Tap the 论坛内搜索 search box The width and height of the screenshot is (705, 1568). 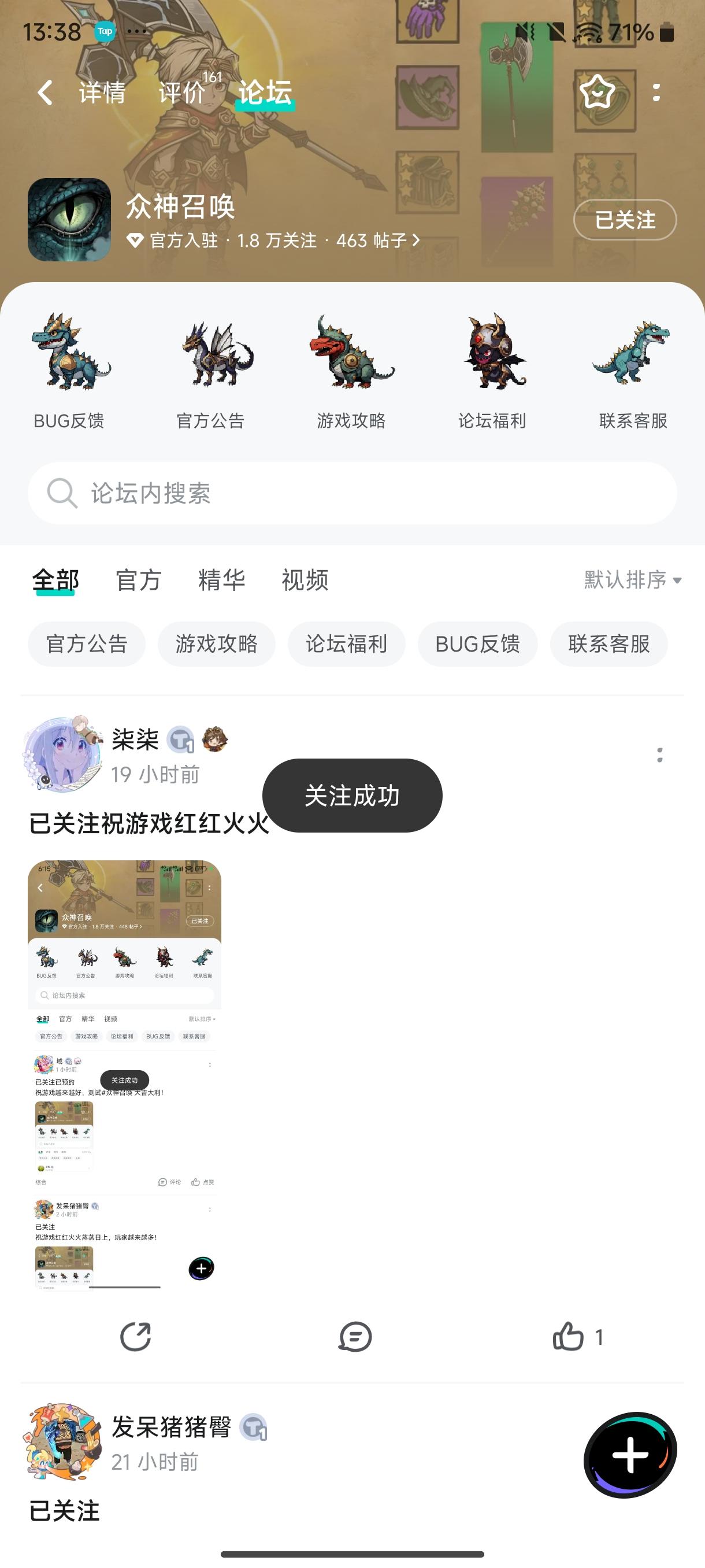point(352,493)
